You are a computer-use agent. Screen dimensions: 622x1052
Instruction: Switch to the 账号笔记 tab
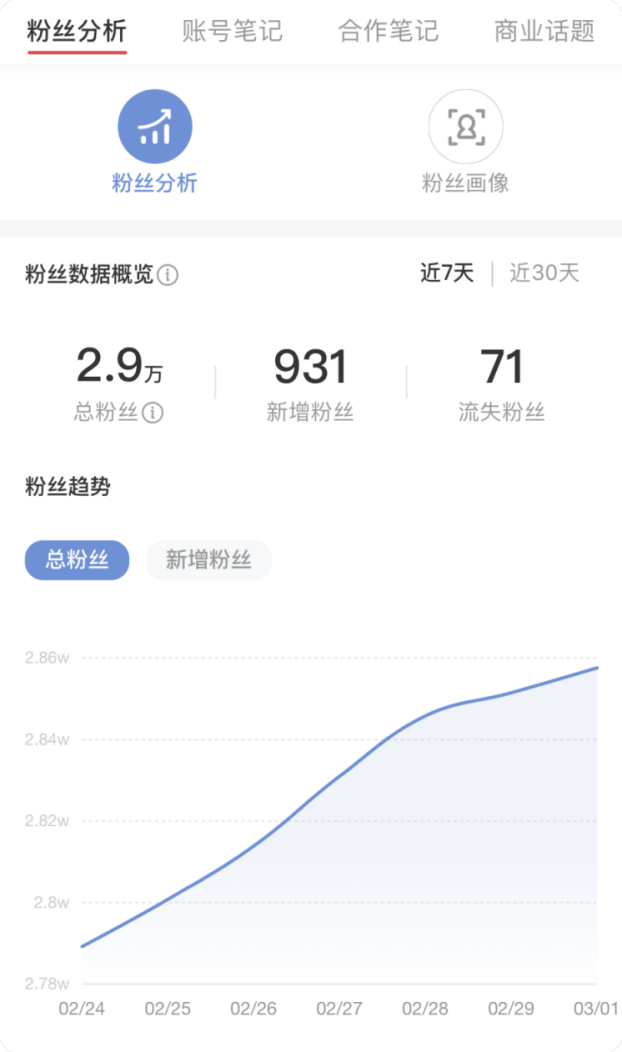pyautogui.click(x=232, y=31)
